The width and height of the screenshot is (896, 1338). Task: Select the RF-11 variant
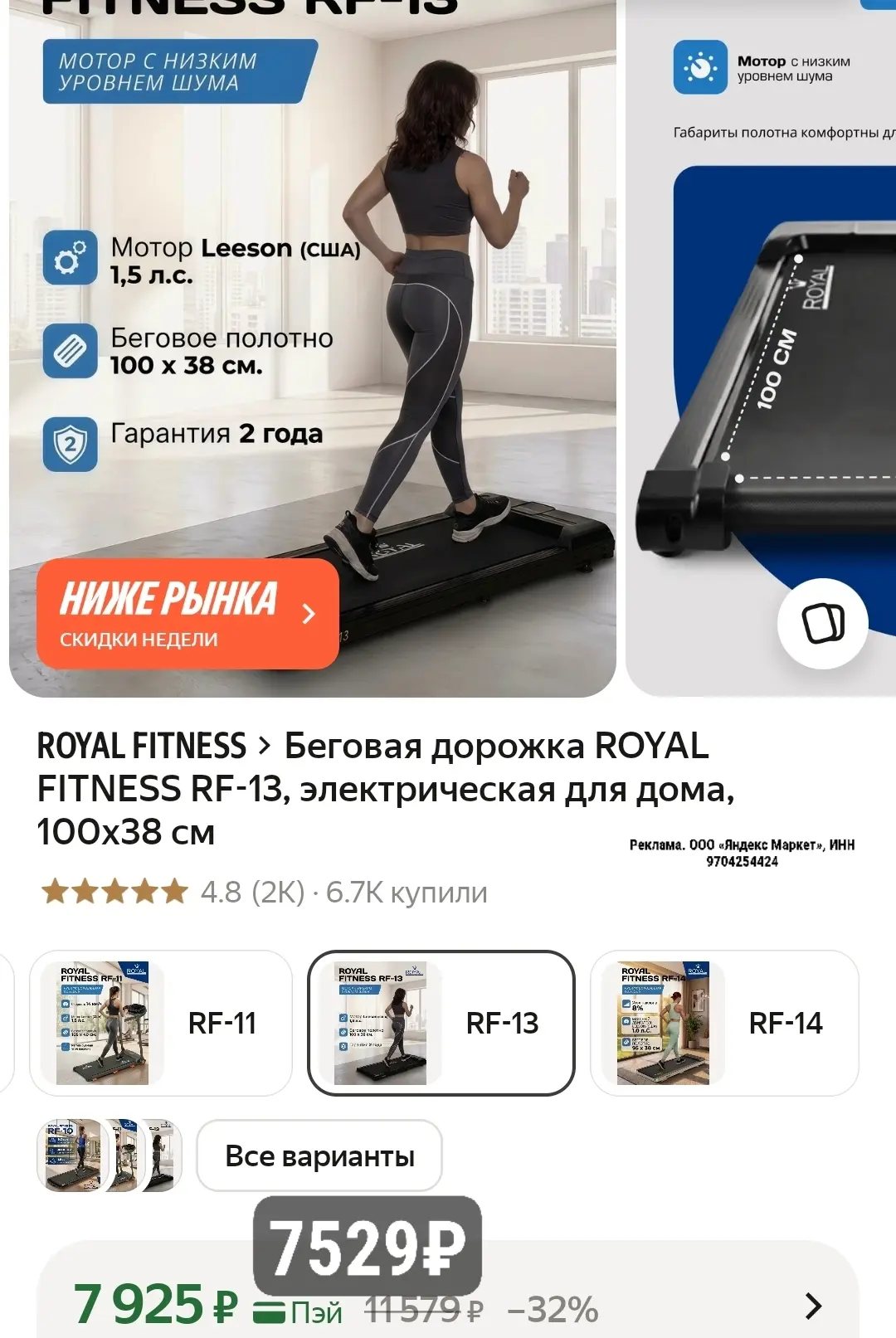point(161,1023)
